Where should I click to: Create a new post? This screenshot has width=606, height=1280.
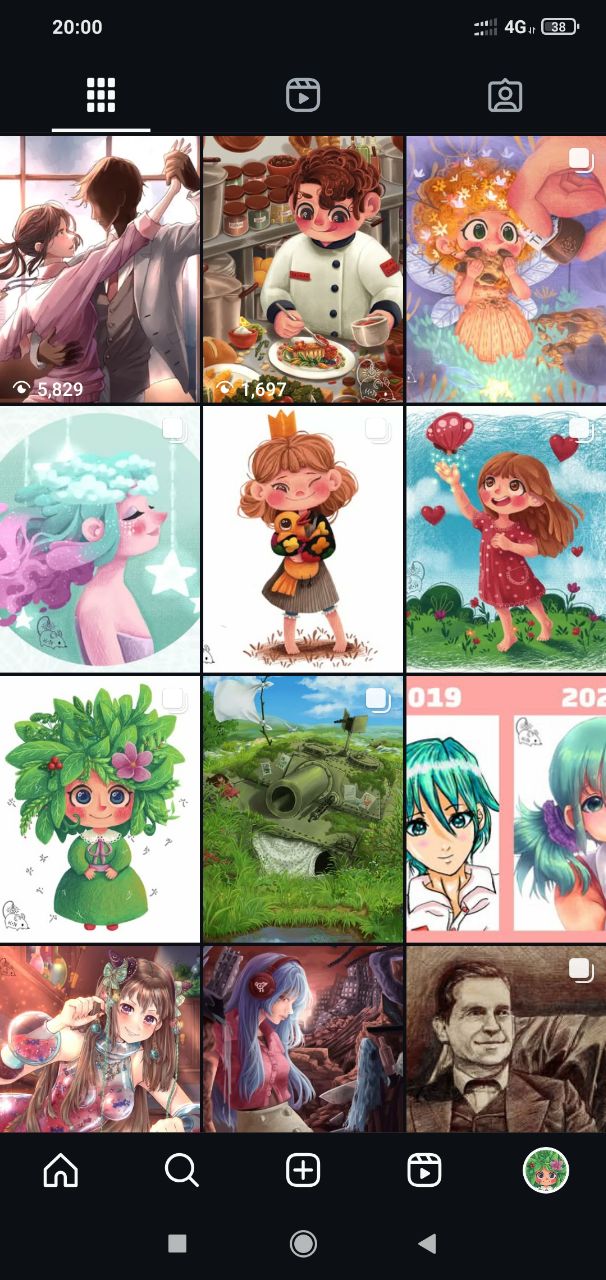303,1169
